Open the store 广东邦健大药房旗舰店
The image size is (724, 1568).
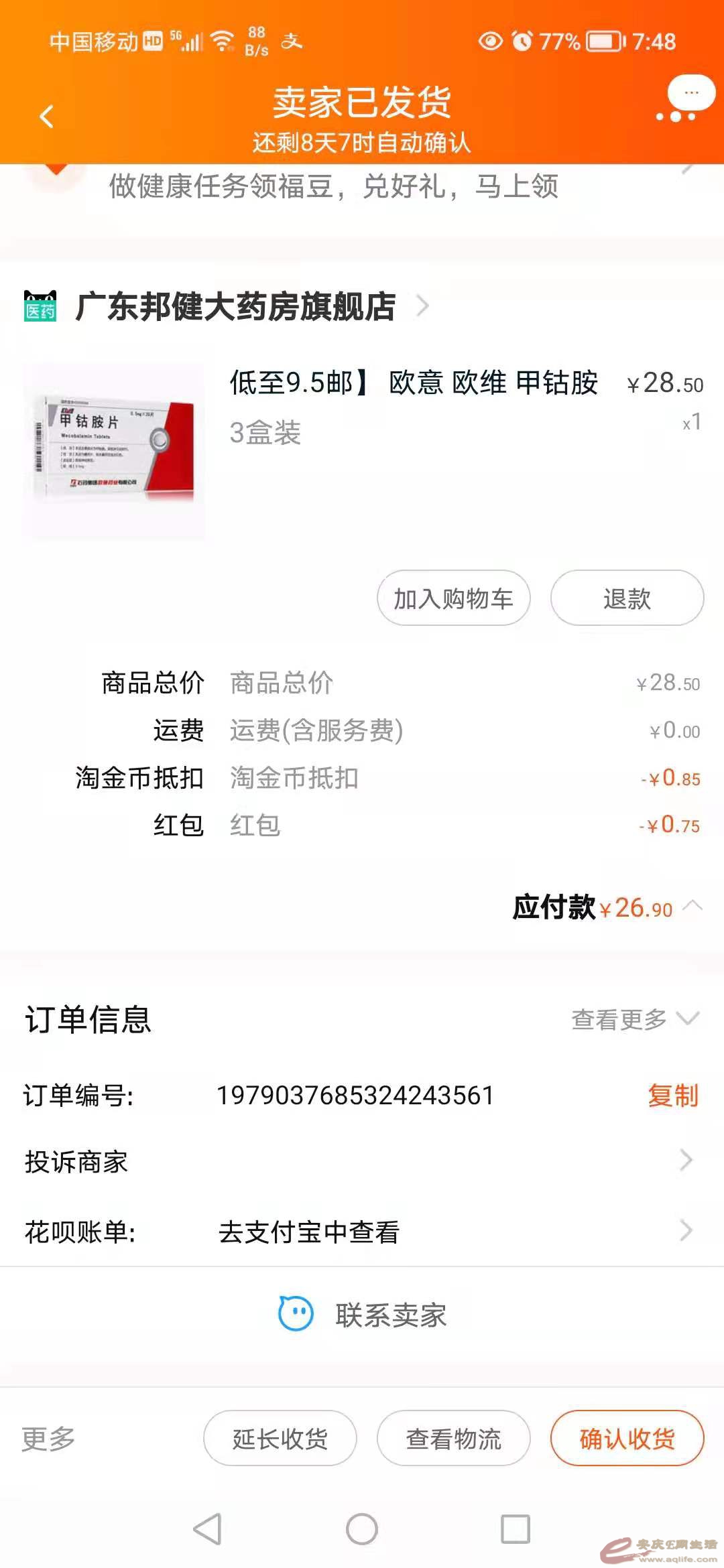[x=235, y=307]
